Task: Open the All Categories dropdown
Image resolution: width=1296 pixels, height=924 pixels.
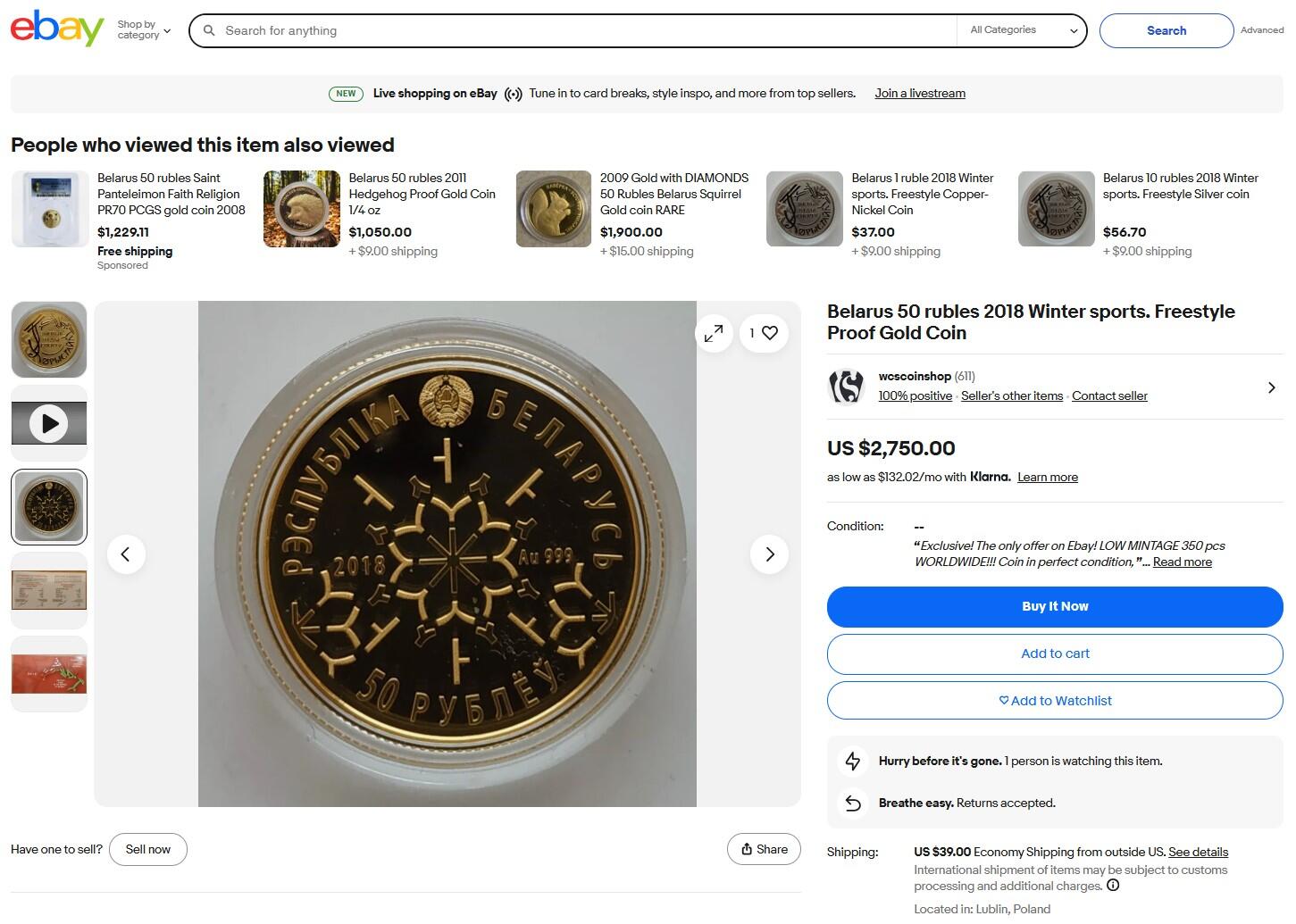Action: point(1023,30)
